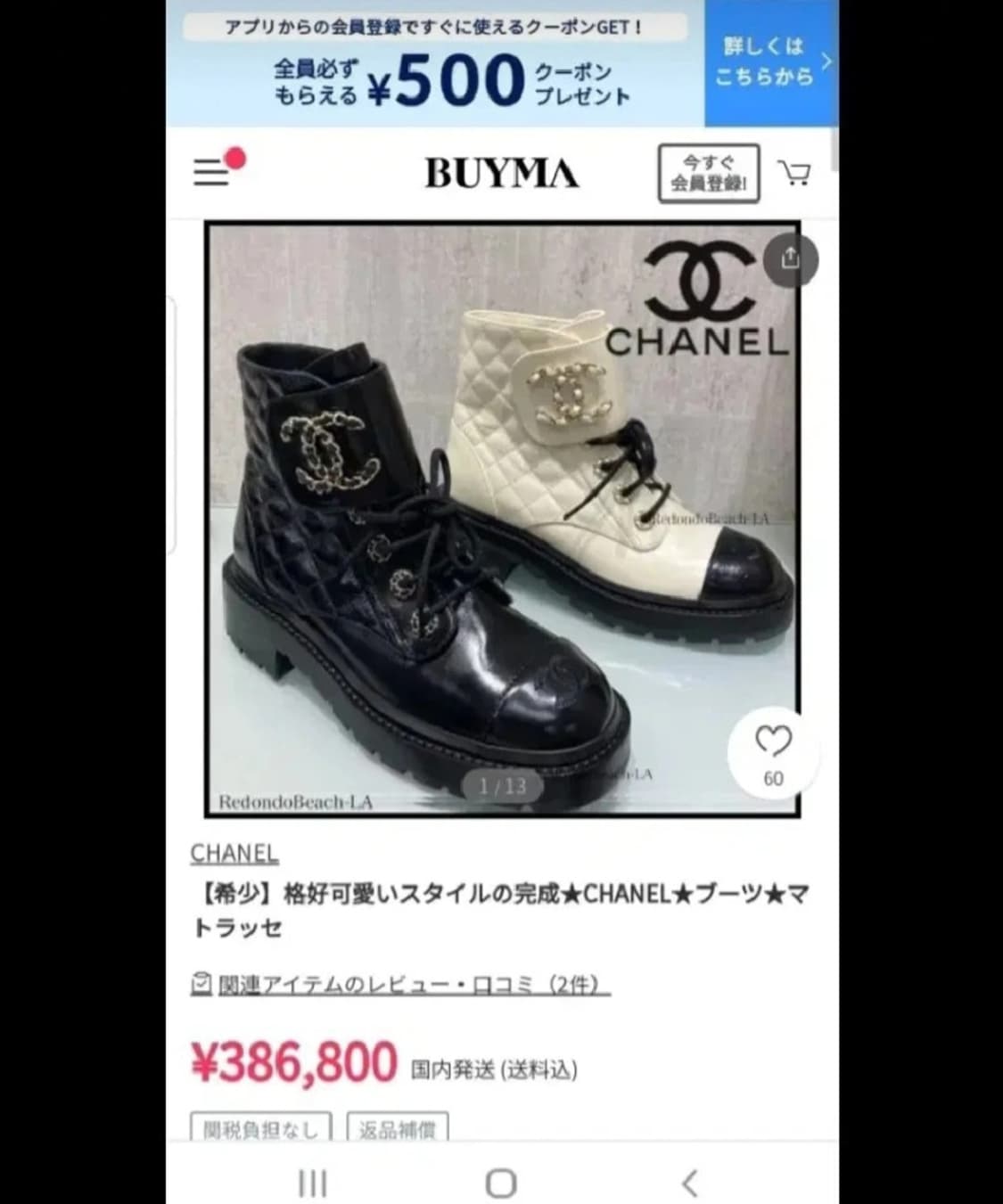Viewport: 1003px width, 1204px height.
Task: Tap the price ¥386,800
Action: (294, 1062)
